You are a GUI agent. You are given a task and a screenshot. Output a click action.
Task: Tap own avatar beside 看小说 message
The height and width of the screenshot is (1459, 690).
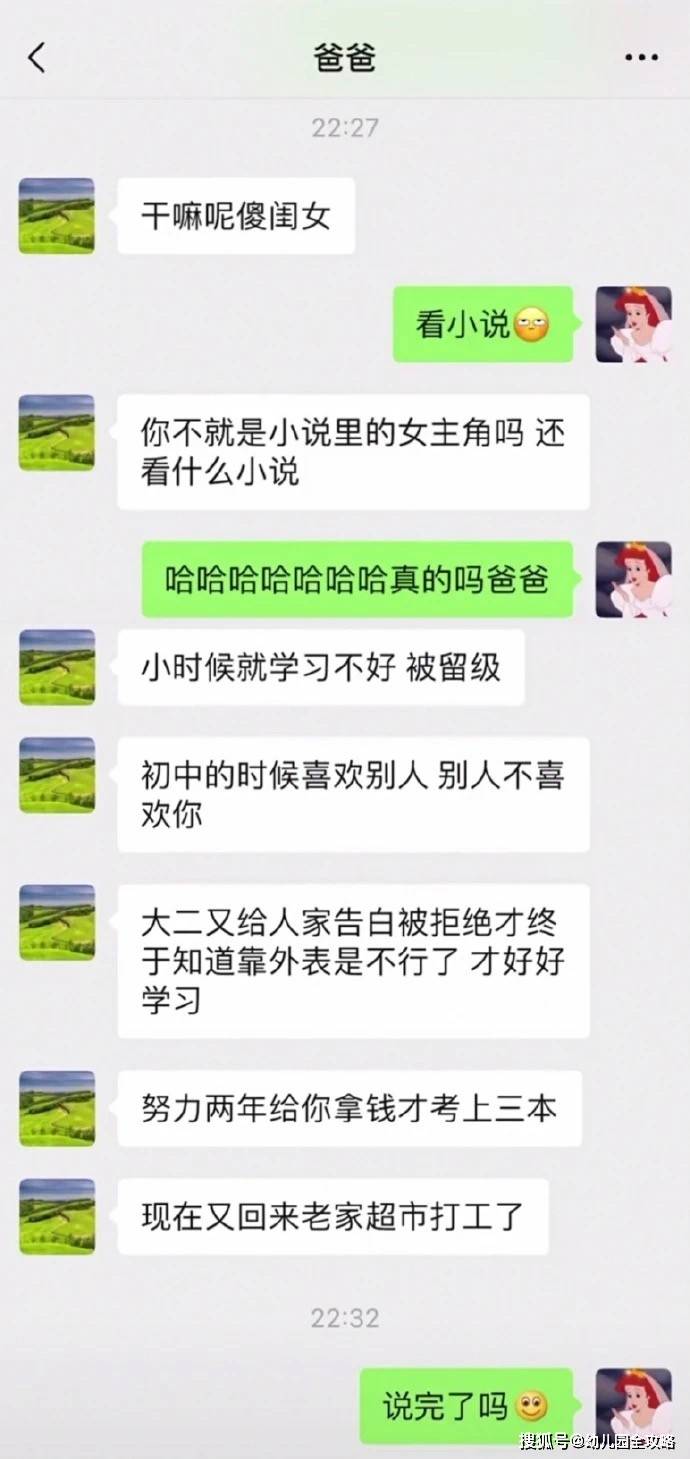pos(633,324)
